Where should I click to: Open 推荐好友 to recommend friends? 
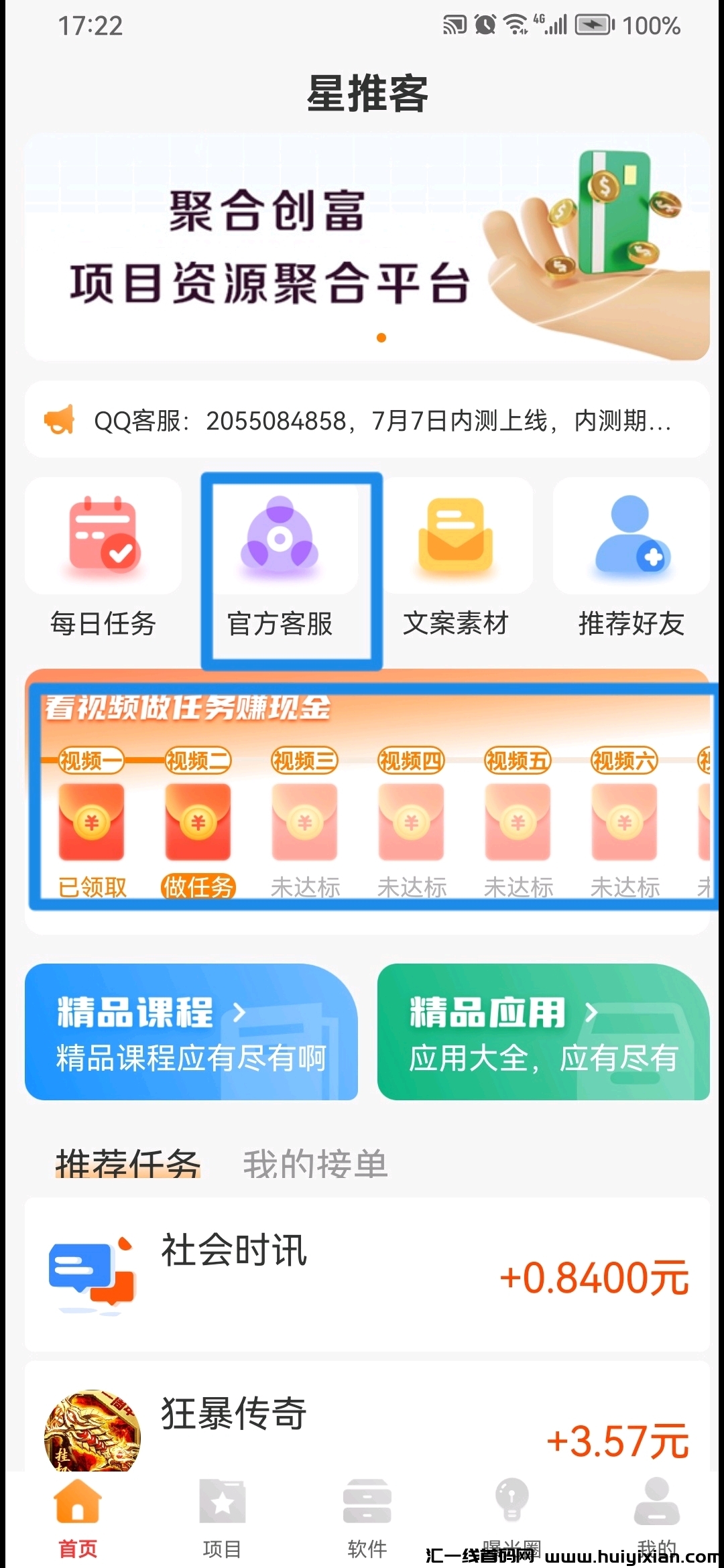[631, 558]
